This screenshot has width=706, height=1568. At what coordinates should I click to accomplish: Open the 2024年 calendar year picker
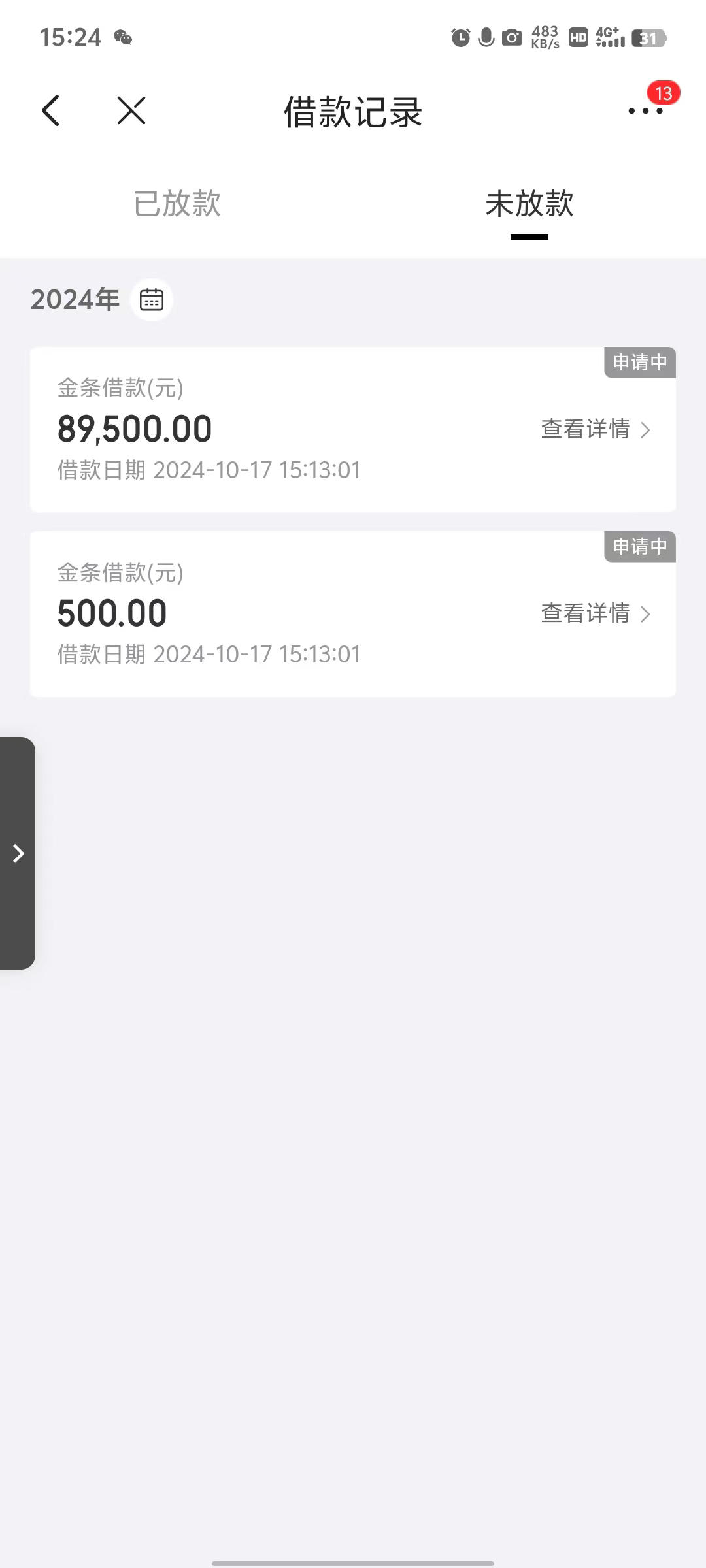click(x=152, y=300)
